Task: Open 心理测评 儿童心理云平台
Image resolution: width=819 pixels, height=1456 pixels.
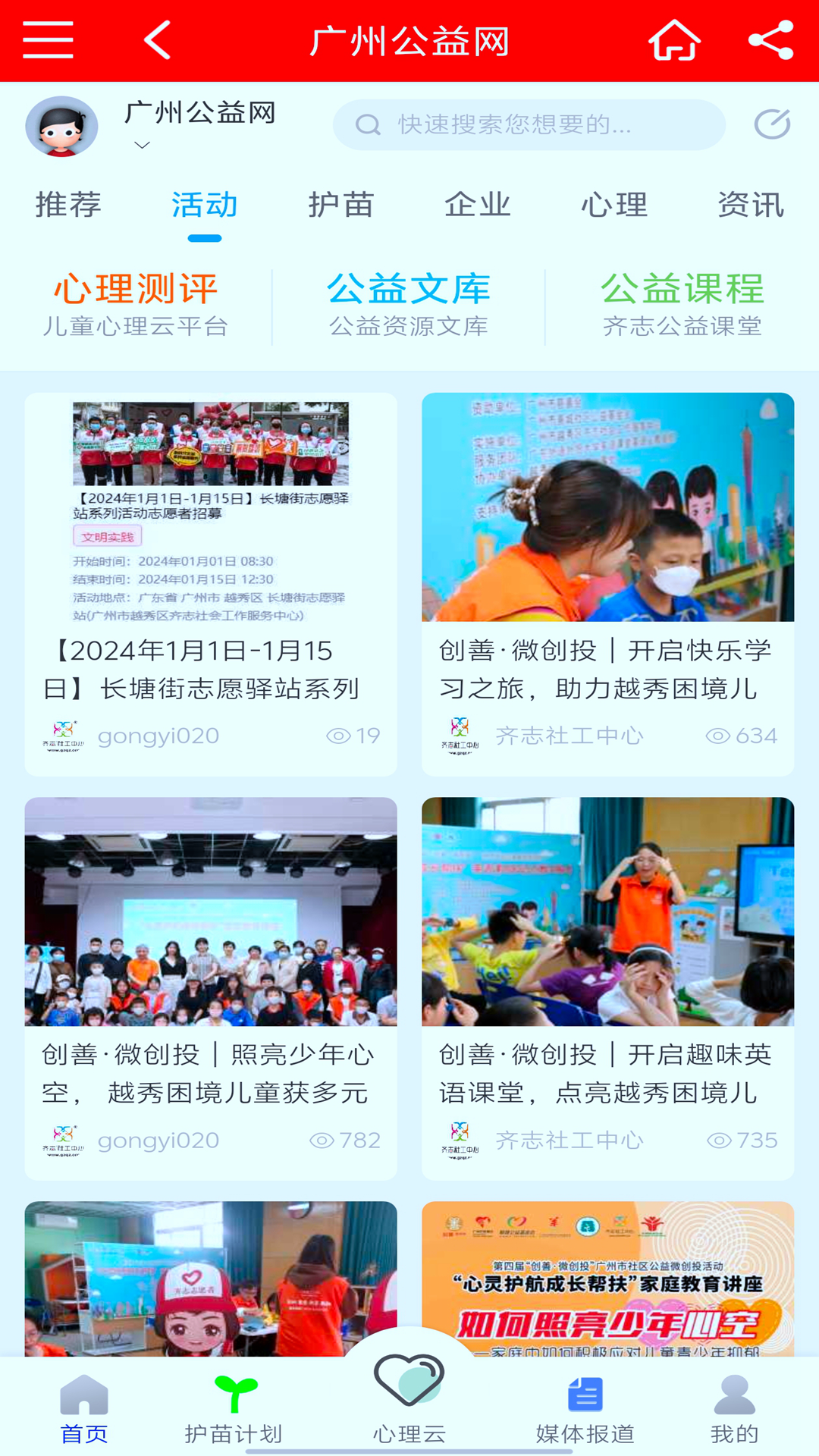Action: [136, 305]
